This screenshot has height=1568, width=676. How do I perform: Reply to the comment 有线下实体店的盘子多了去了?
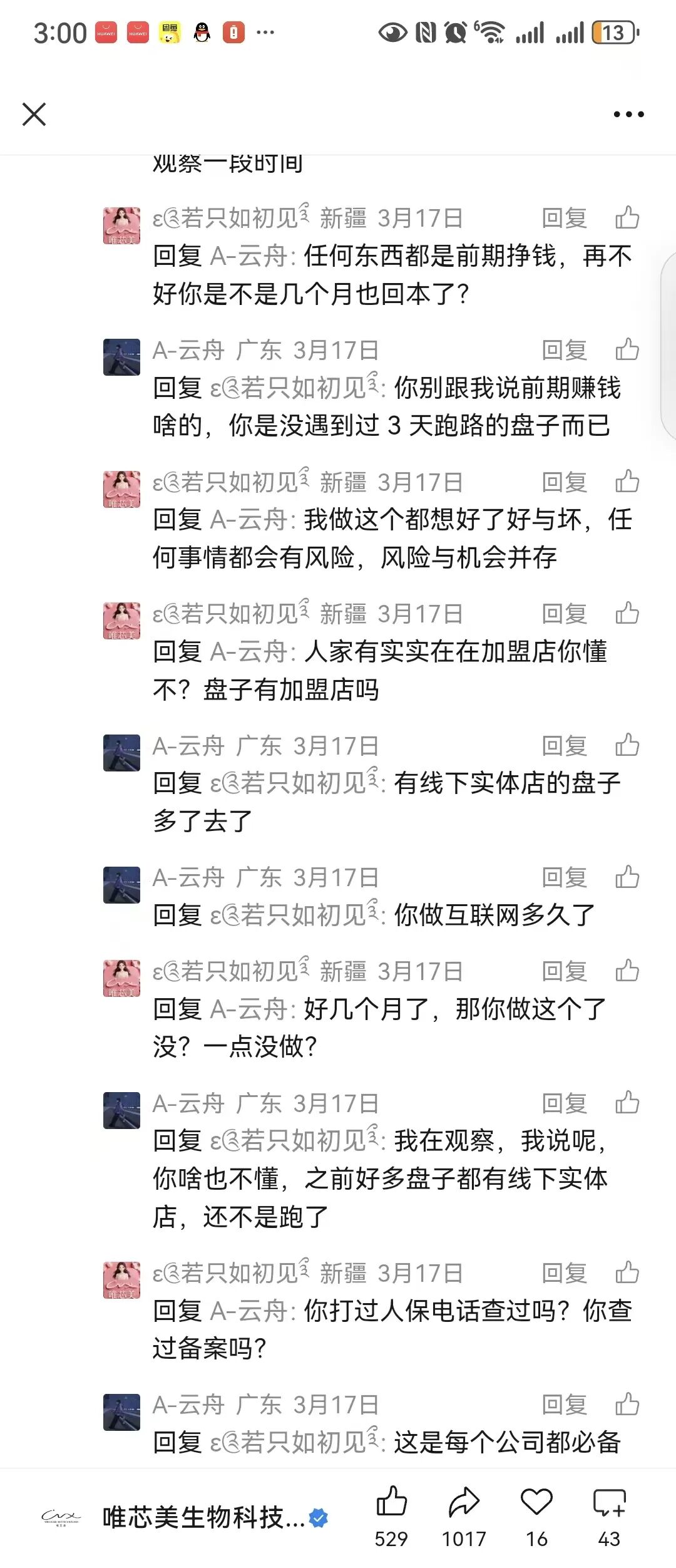click(x=564, y=746)
